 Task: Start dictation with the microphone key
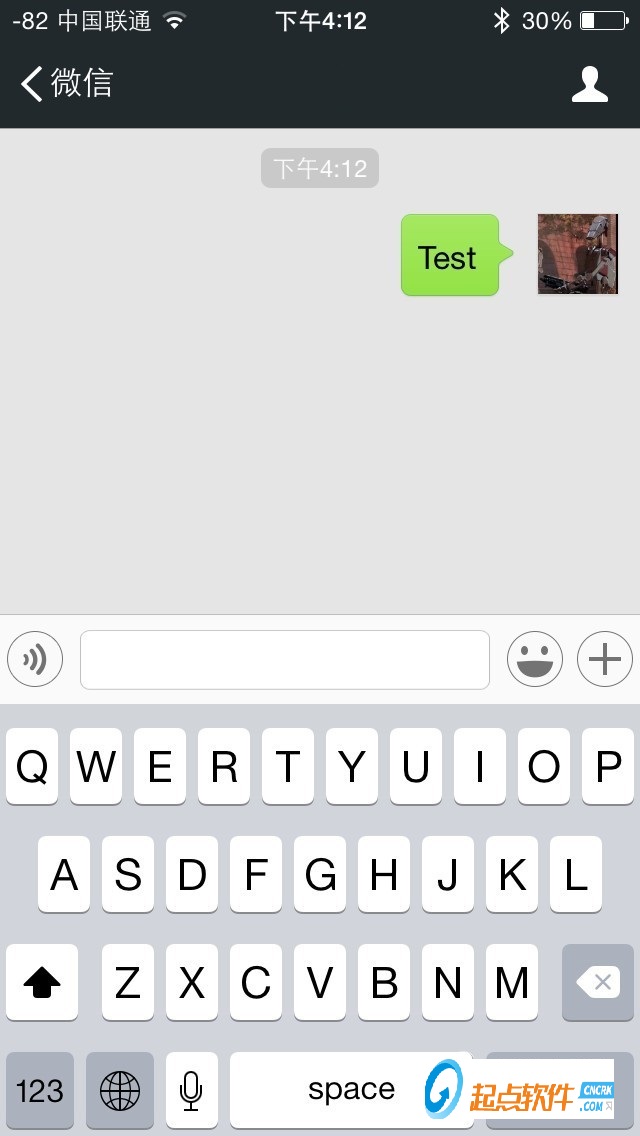[x=192, y=1090]
